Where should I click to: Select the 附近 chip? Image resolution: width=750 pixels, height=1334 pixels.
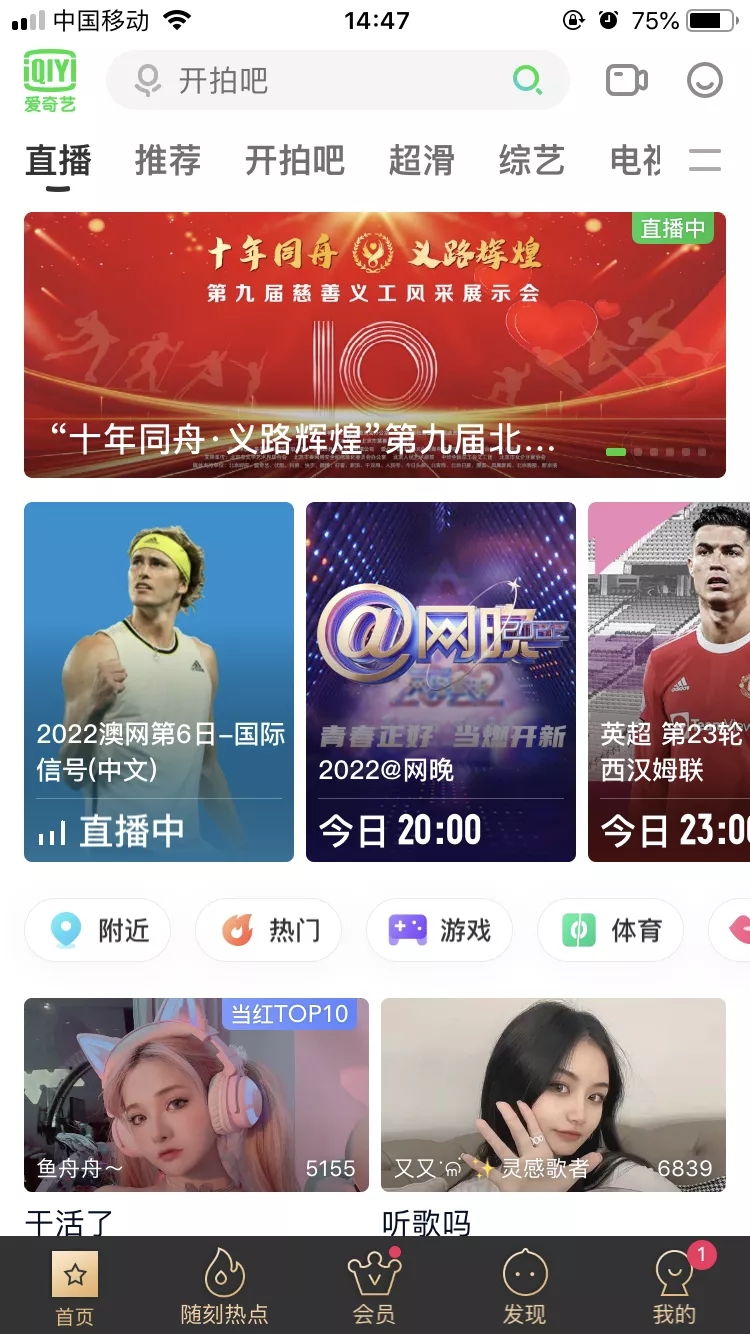98,930
